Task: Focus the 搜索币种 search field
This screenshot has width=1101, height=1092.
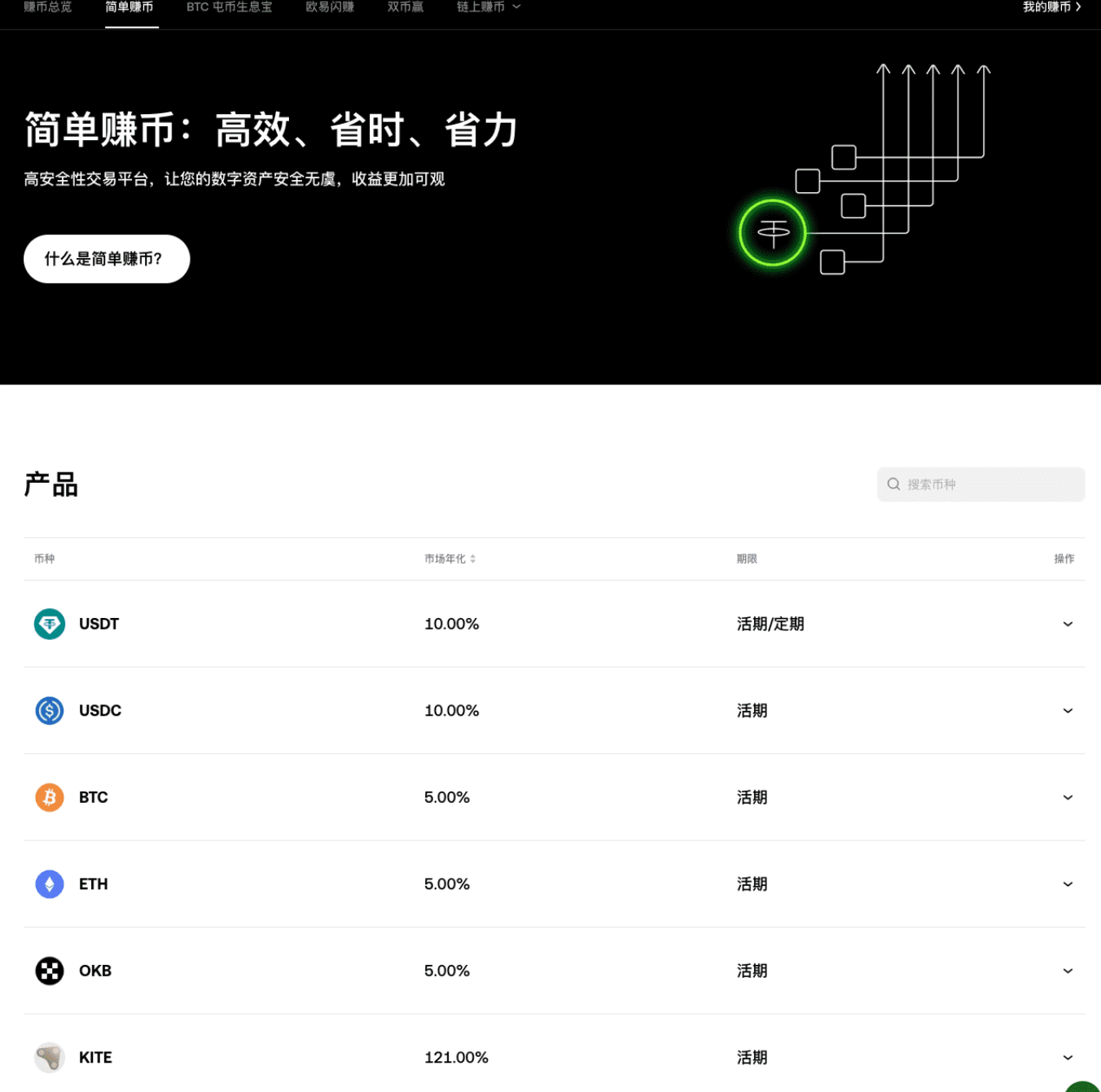Action: pos(989,485)
